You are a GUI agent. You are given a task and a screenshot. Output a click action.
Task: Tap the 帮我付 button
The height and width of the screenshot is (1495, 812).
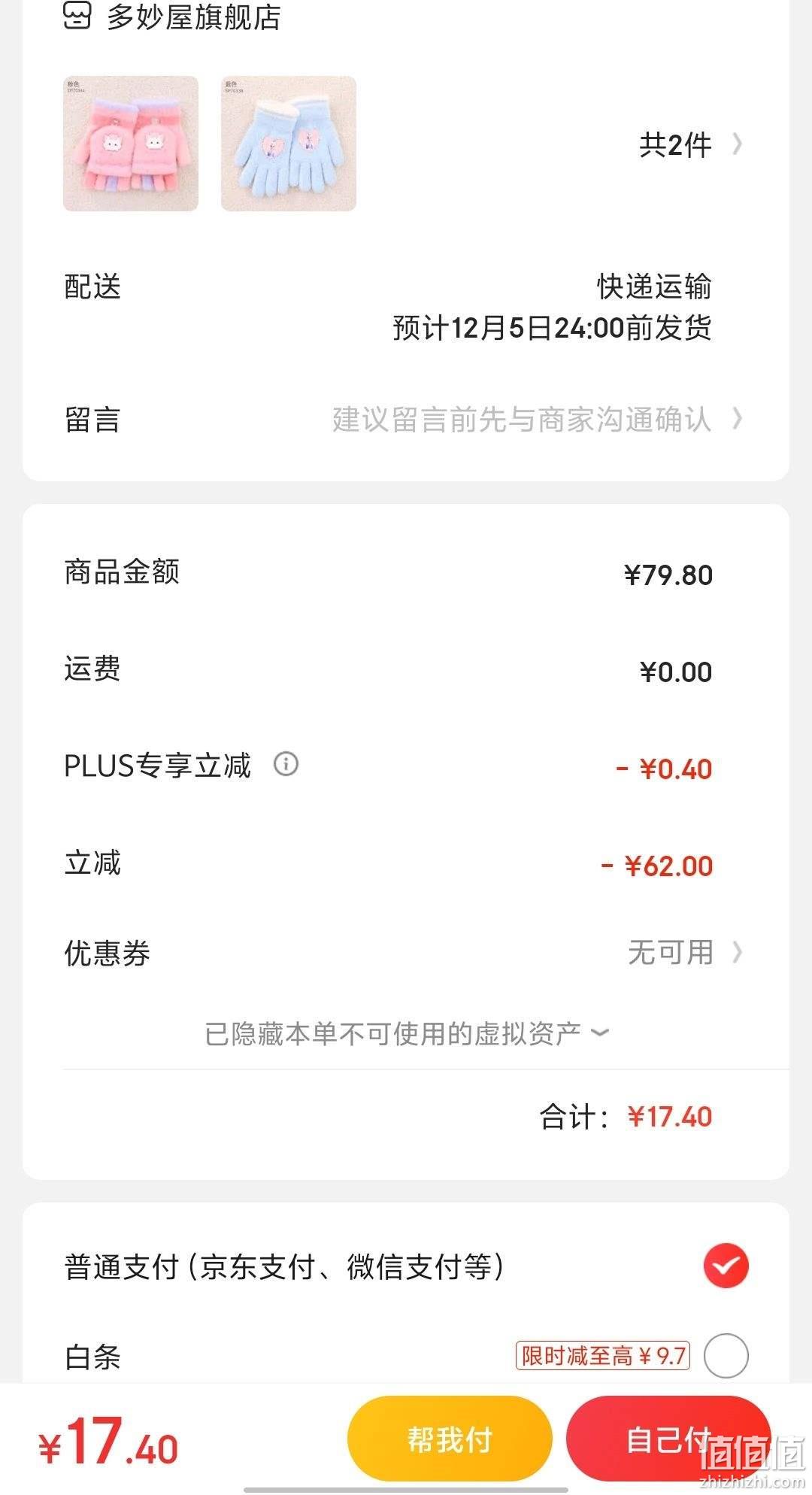click(450, 1439)
